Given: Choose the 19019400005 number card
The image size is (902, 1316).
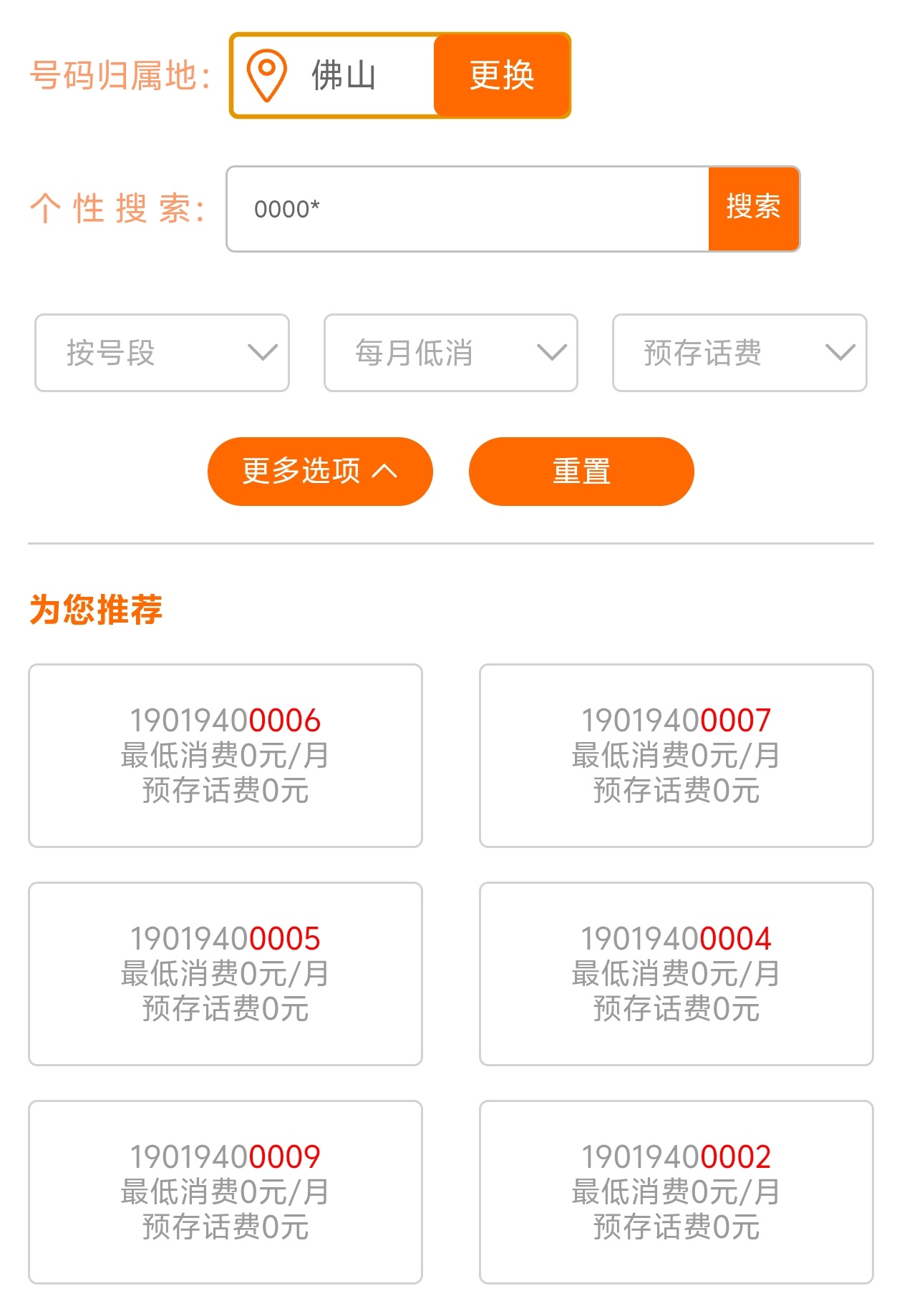Looking at the screenshot, I should tap(225, 973).
